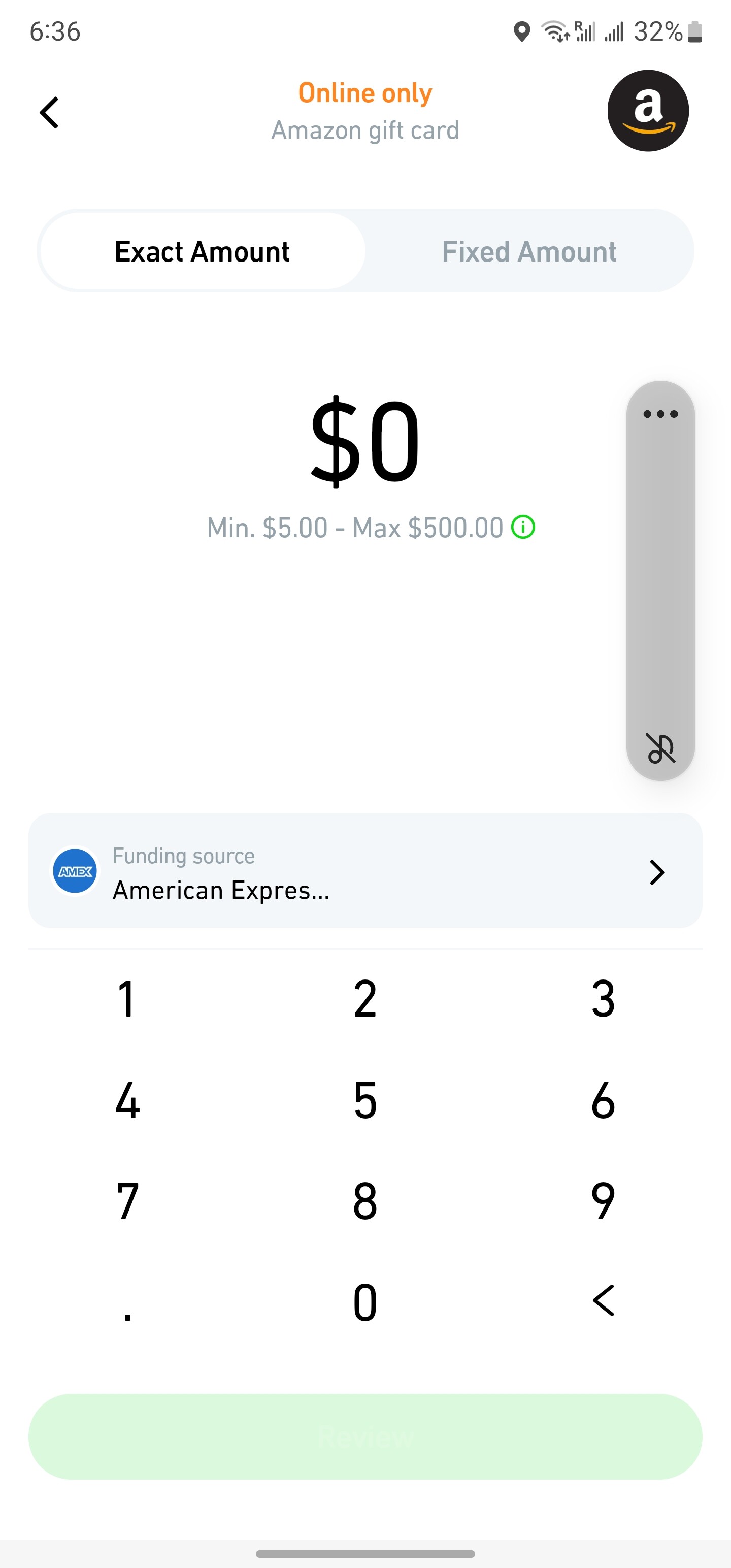731x1568 pixels.
Task: Tap keypad number 3
Action: [x=603, y=999]
